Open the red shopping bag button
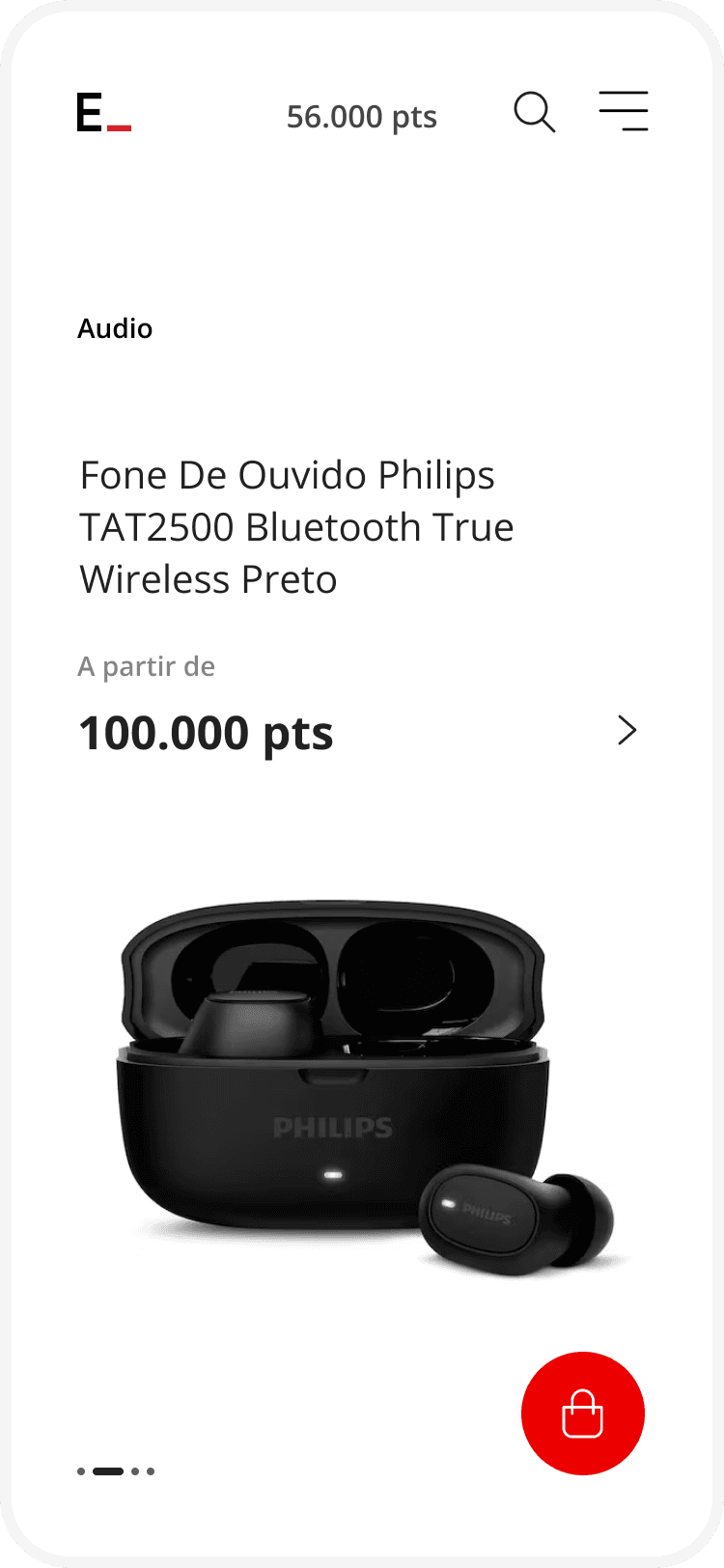Screen dimensions: 724x1568 [583, 1413]
